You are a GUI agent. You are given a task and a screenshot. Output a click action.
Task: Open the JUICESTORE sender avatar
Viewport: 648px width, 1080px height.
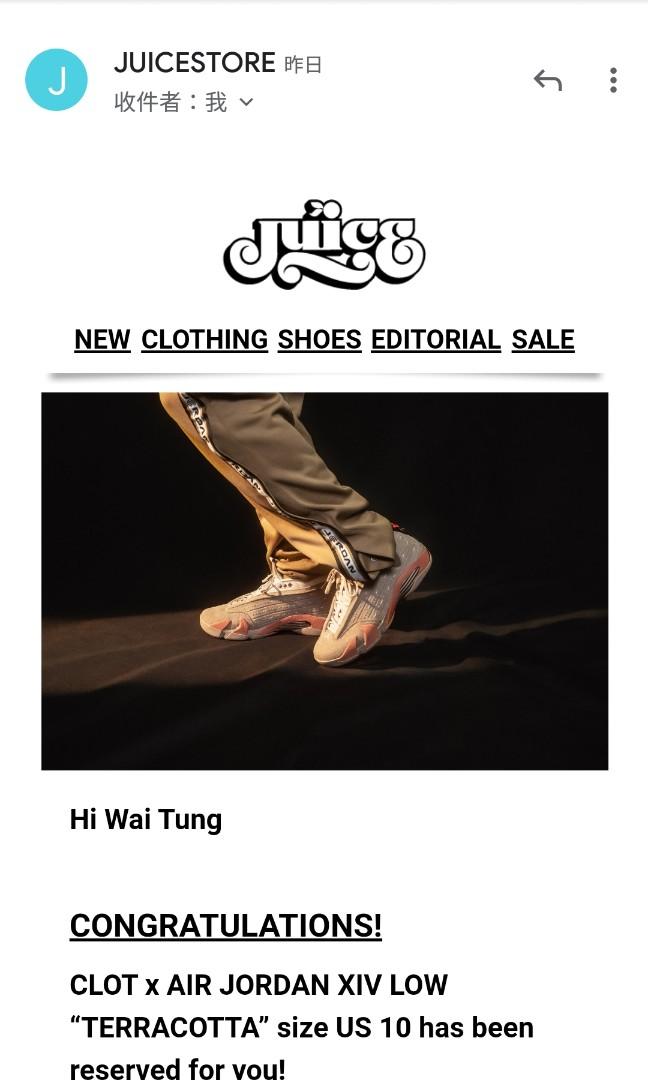tap(56, 80)
